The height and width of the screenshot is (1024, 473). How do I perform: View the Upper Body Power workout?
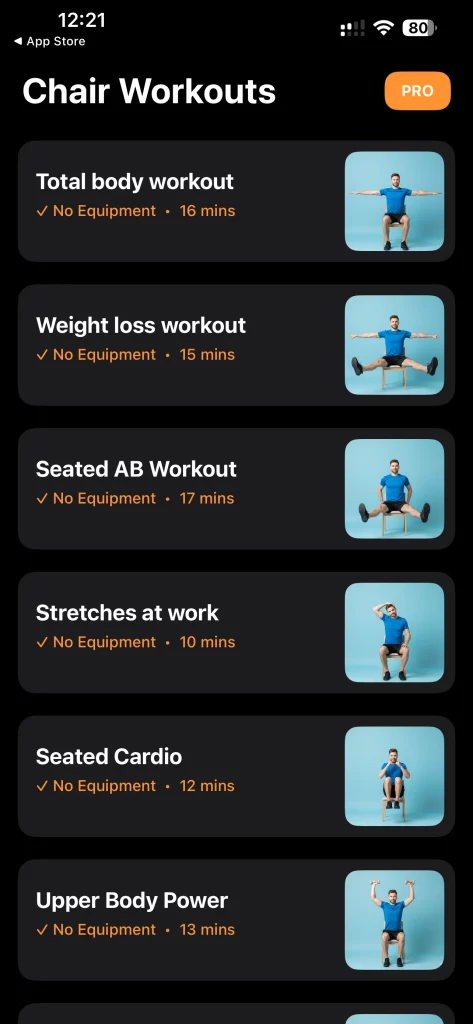click(236, 920)
